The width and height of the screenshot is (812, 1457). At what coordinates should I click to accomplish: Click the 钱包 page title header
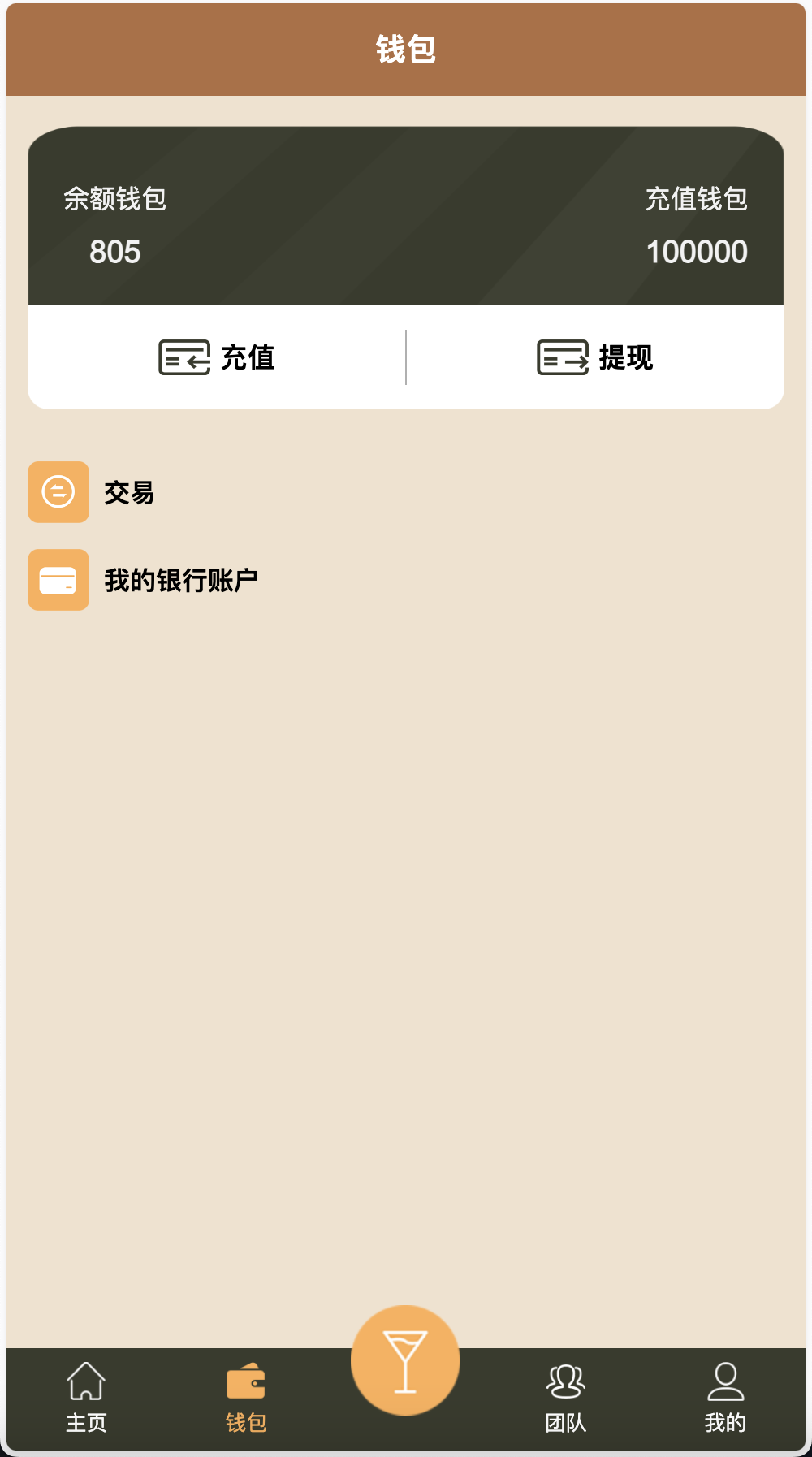coord(405,49)
